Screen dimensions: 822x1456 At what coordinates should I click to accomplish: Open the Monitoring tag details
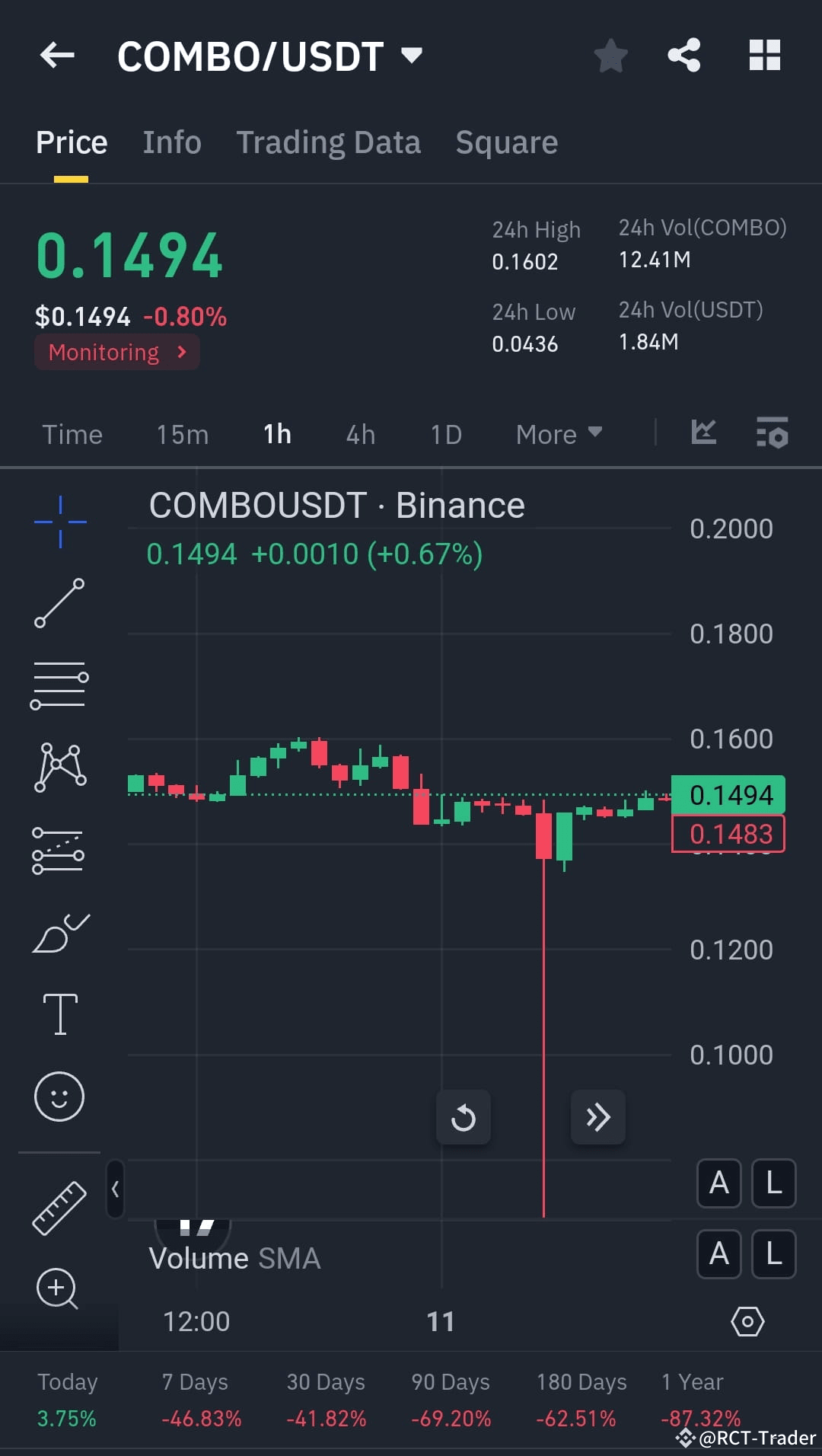click(x=116, y=352)
